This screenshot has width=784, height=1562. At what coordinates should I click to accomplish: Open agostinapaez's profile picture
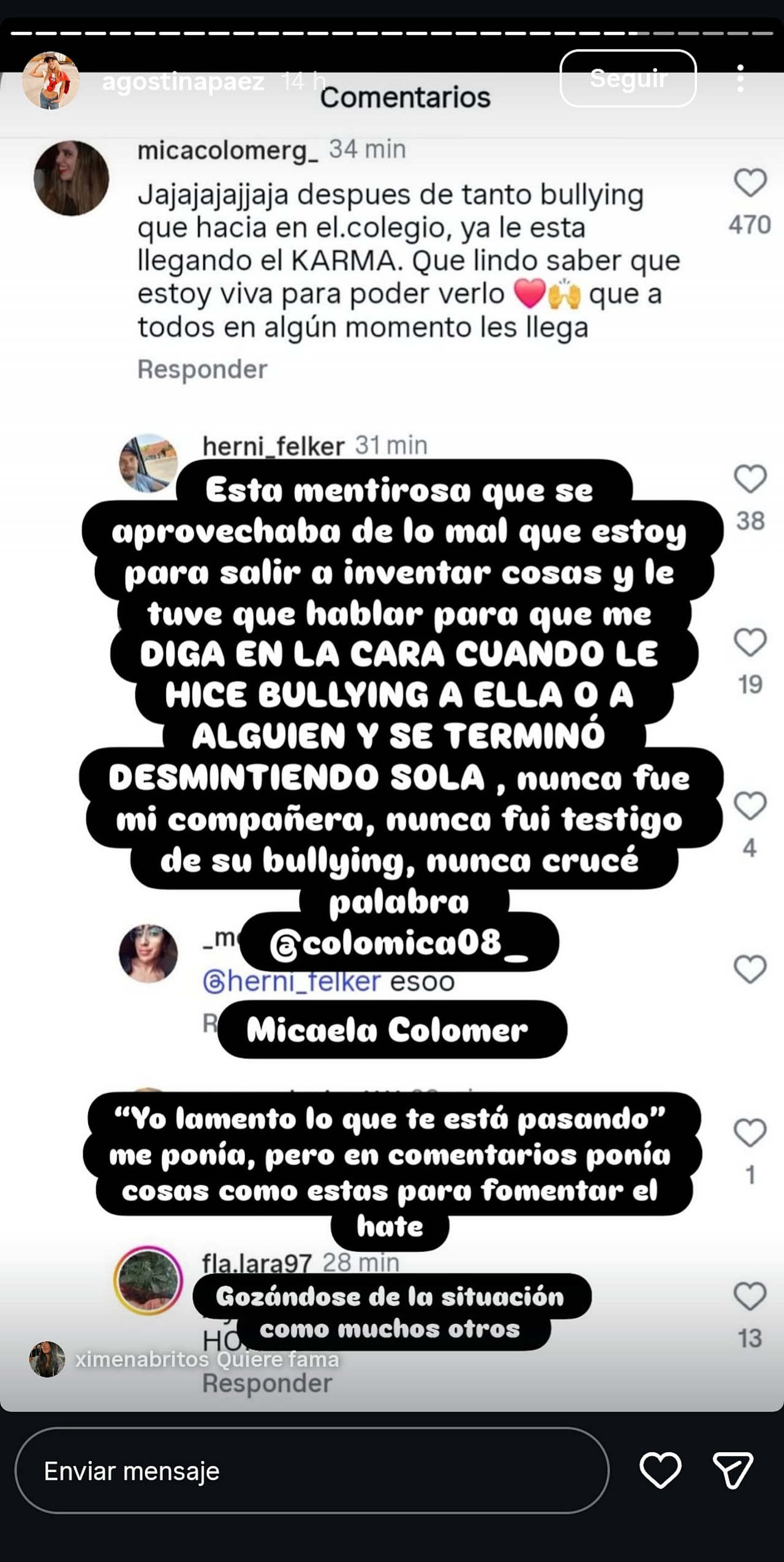pos(51,80)
